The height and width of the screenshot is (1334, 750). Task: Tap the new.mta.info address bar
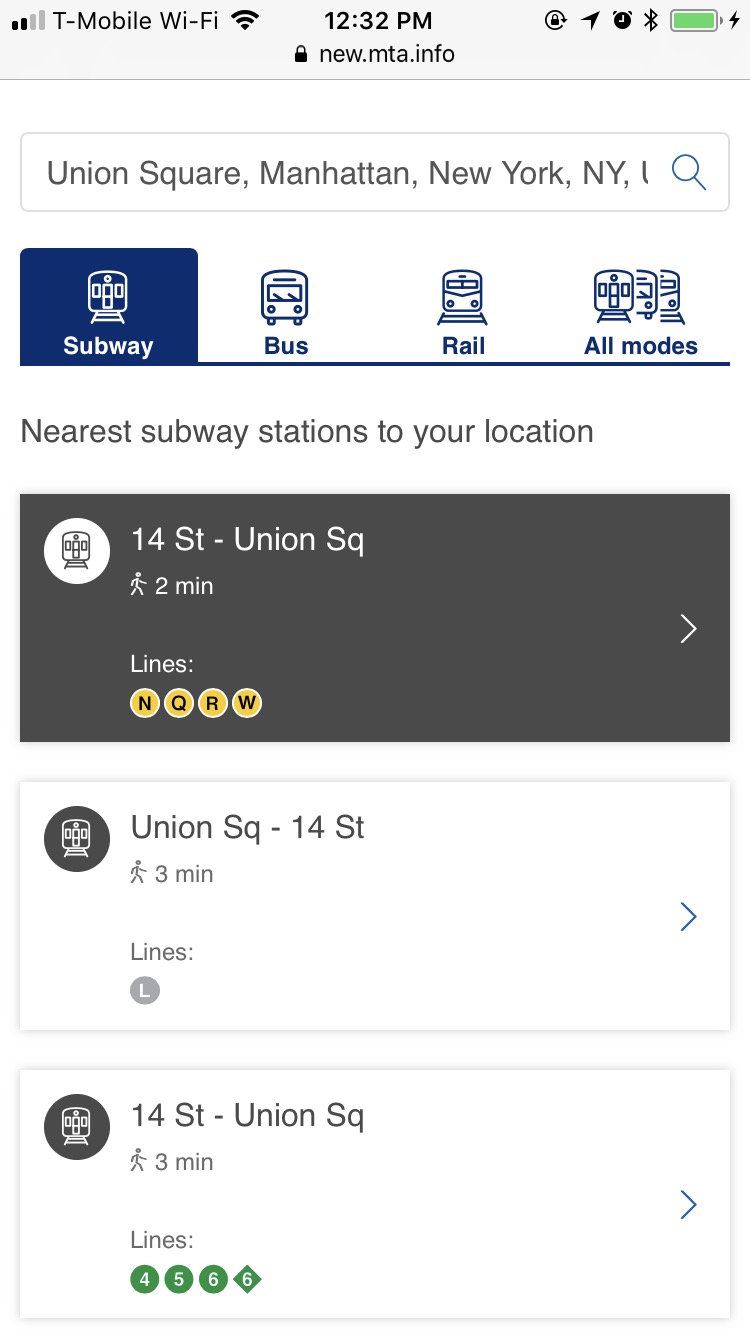point(375,54)
